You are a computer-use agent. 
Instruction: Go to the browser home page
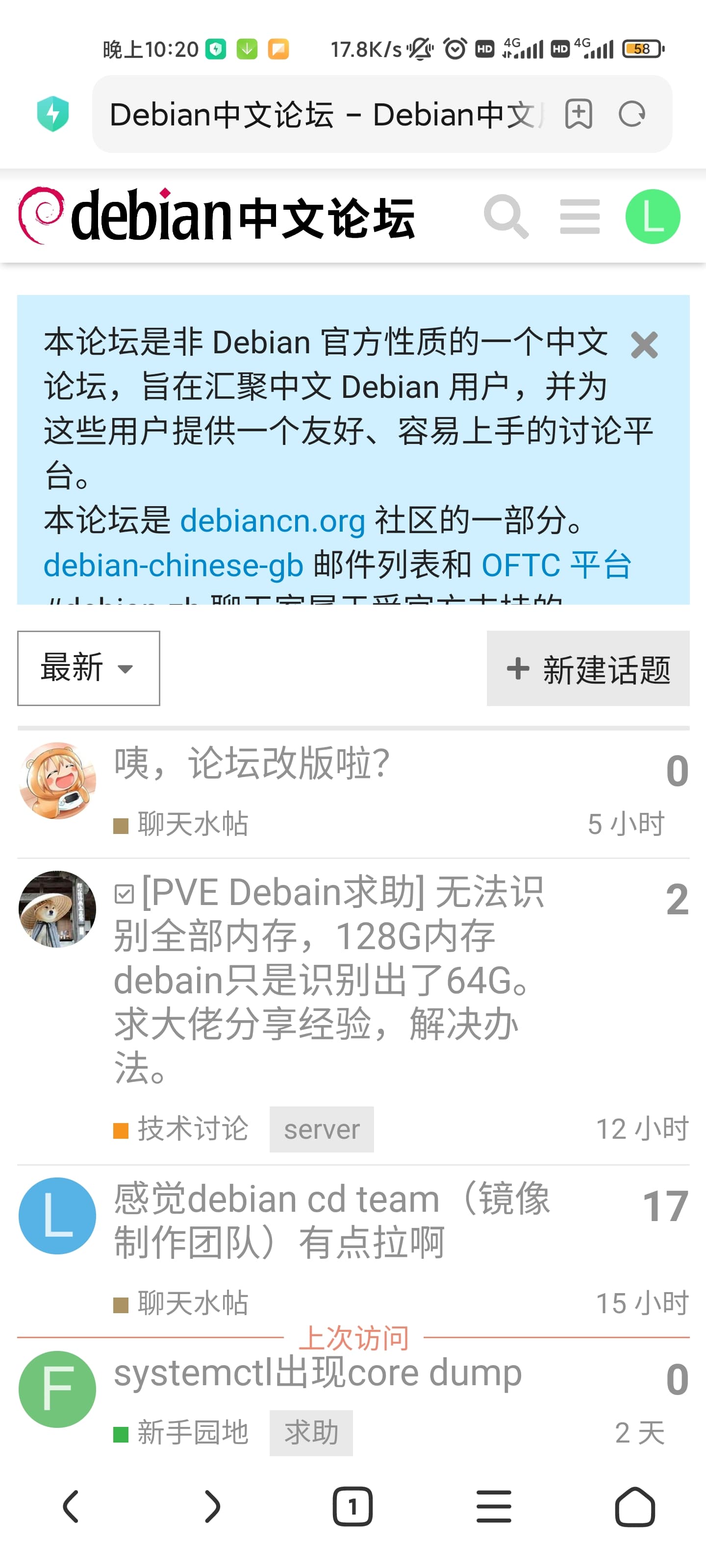(x=635, y=1507)
